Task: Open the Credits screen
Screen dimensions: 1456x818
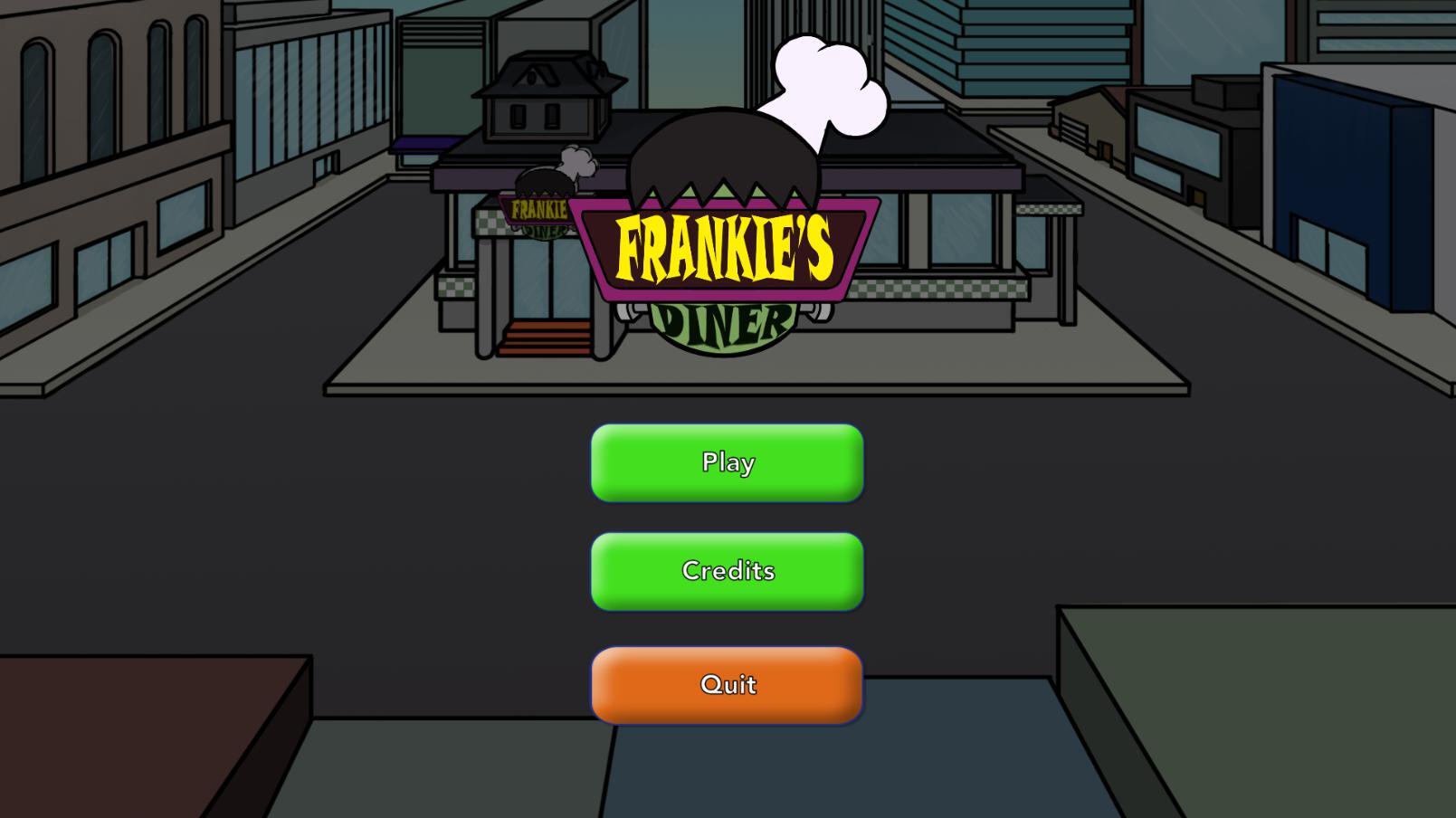Action: pyautogui.click(x=727, y=571)
